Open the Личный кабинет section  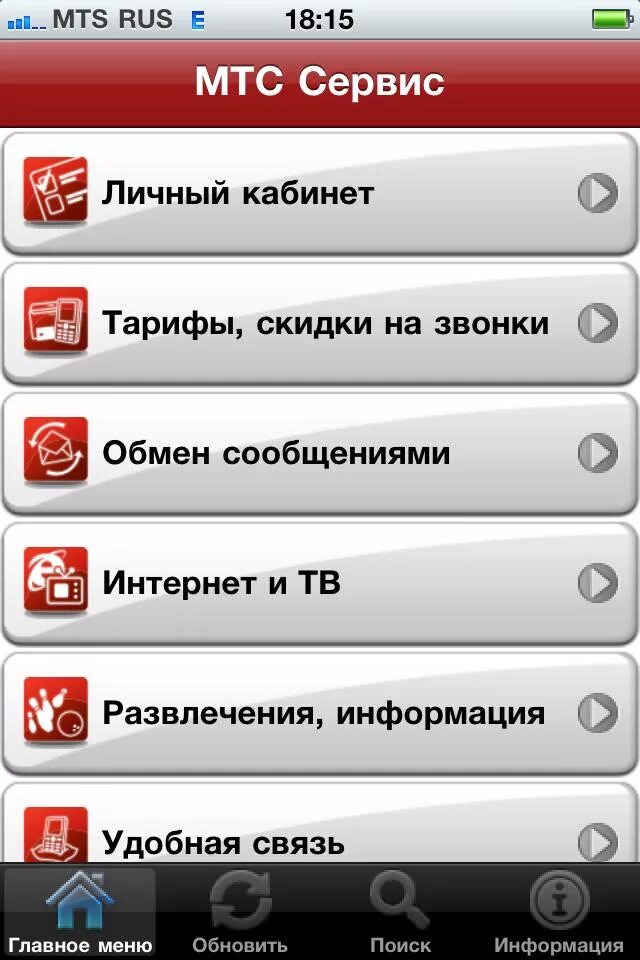pos(320,193)
